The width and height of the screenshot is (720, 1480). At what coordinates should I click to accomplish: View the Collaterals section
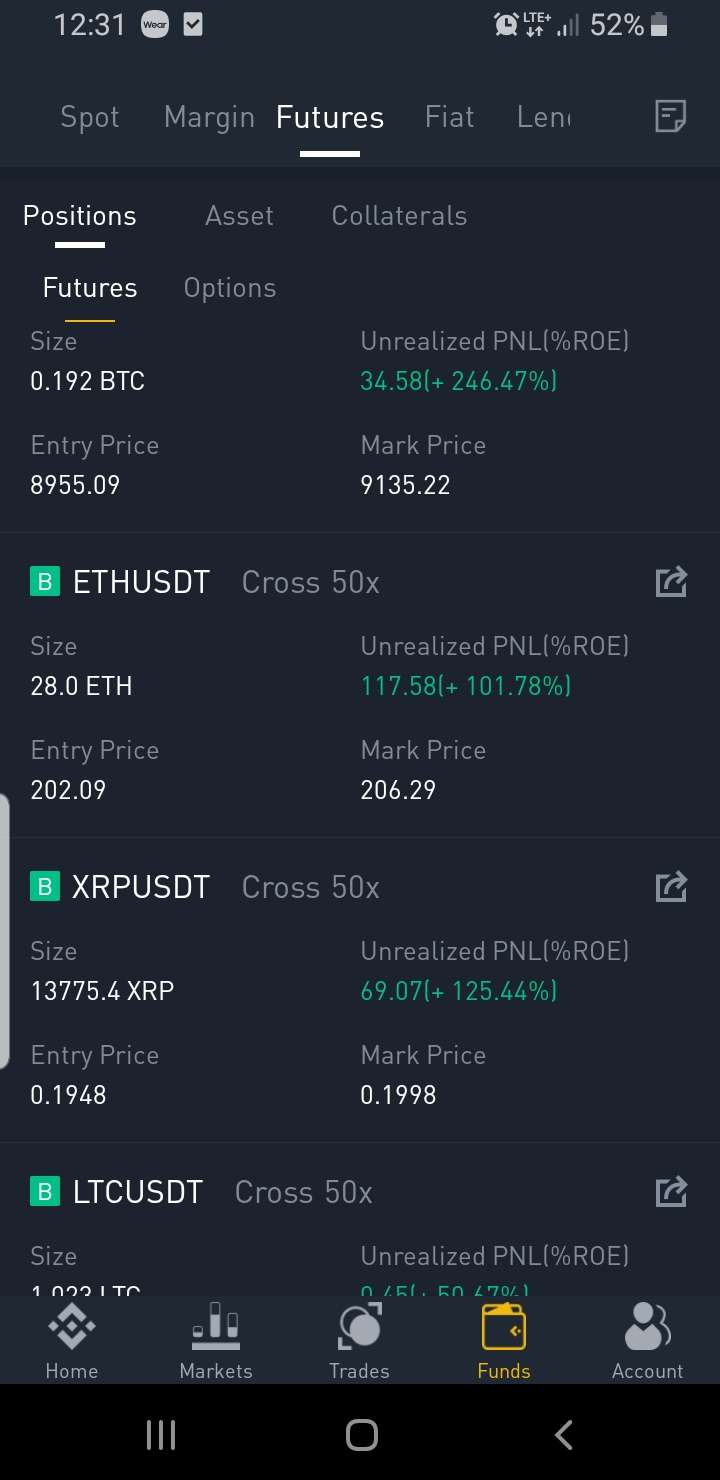click(399, 216)
